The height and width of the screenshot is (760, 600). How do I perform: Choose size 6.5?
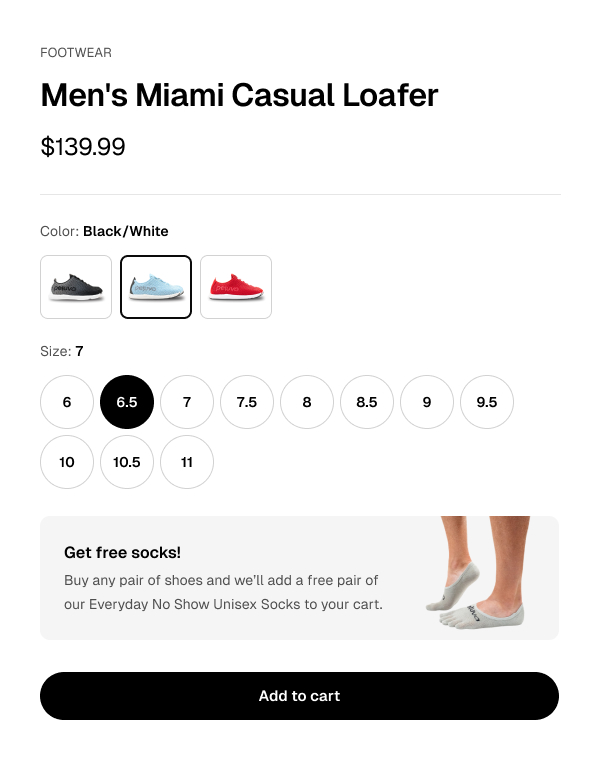[127, 402]
